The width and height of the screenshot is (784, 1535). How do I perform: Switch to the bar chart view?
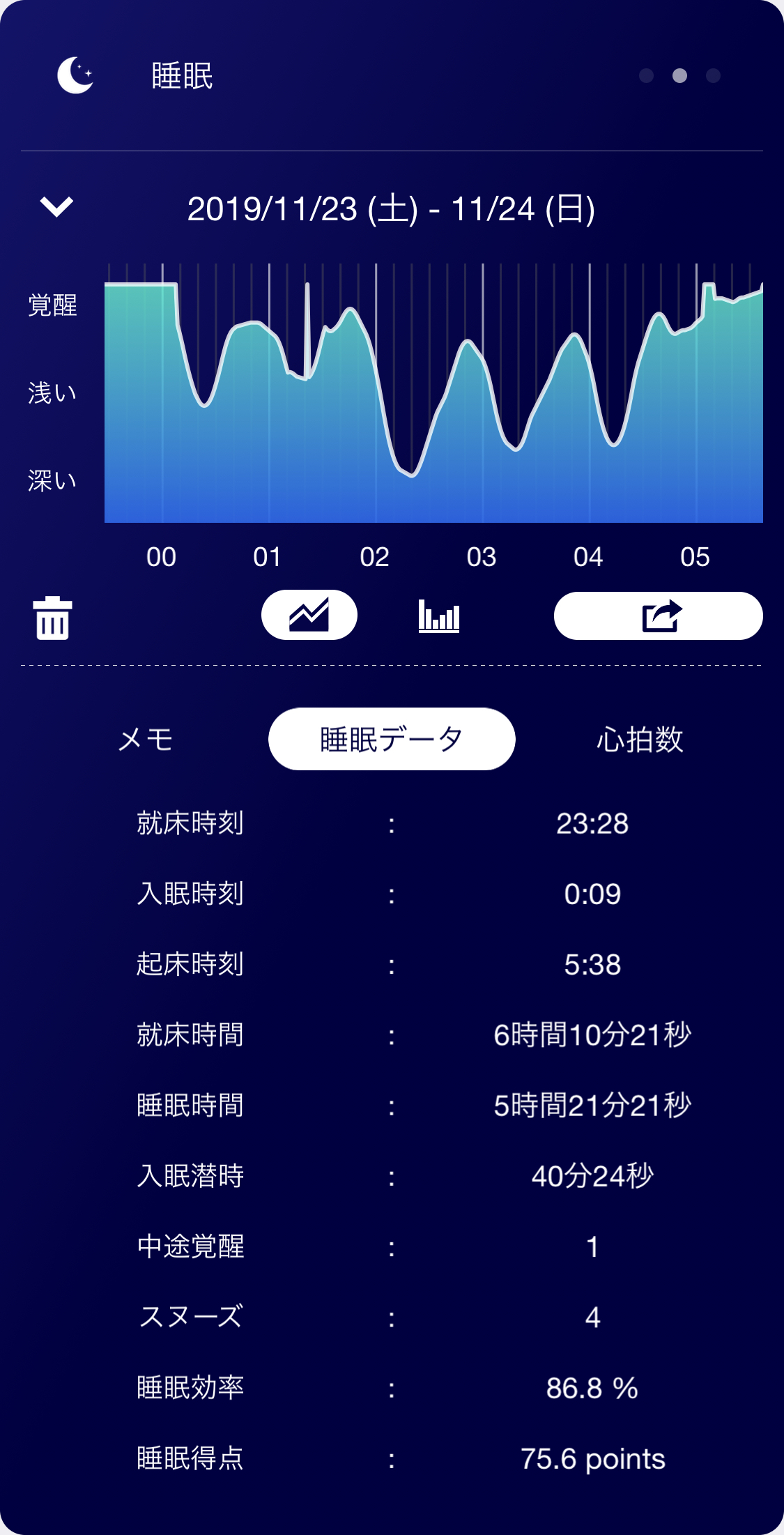439,616
